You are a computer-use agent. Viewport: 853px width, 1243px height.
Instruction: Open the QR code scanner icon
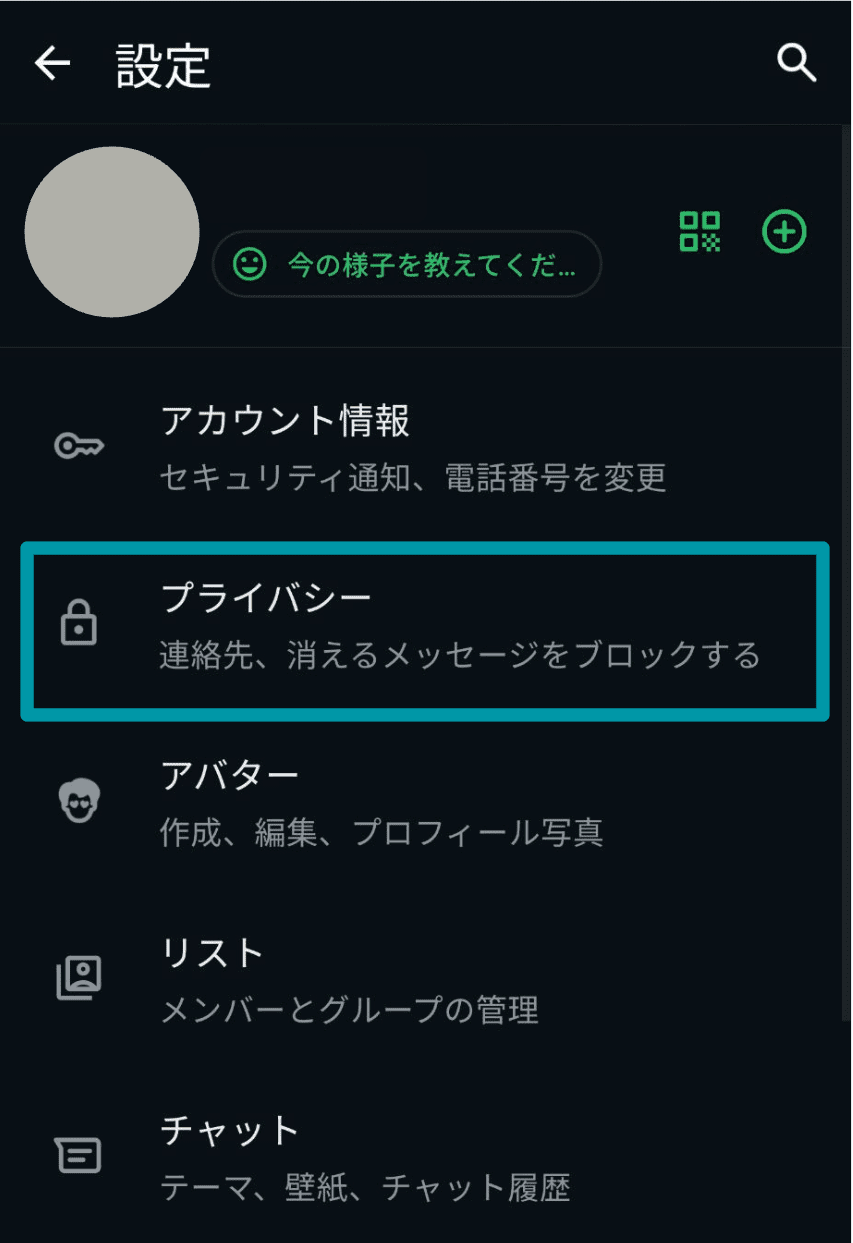pyautogui.click(x=700, y=231)
